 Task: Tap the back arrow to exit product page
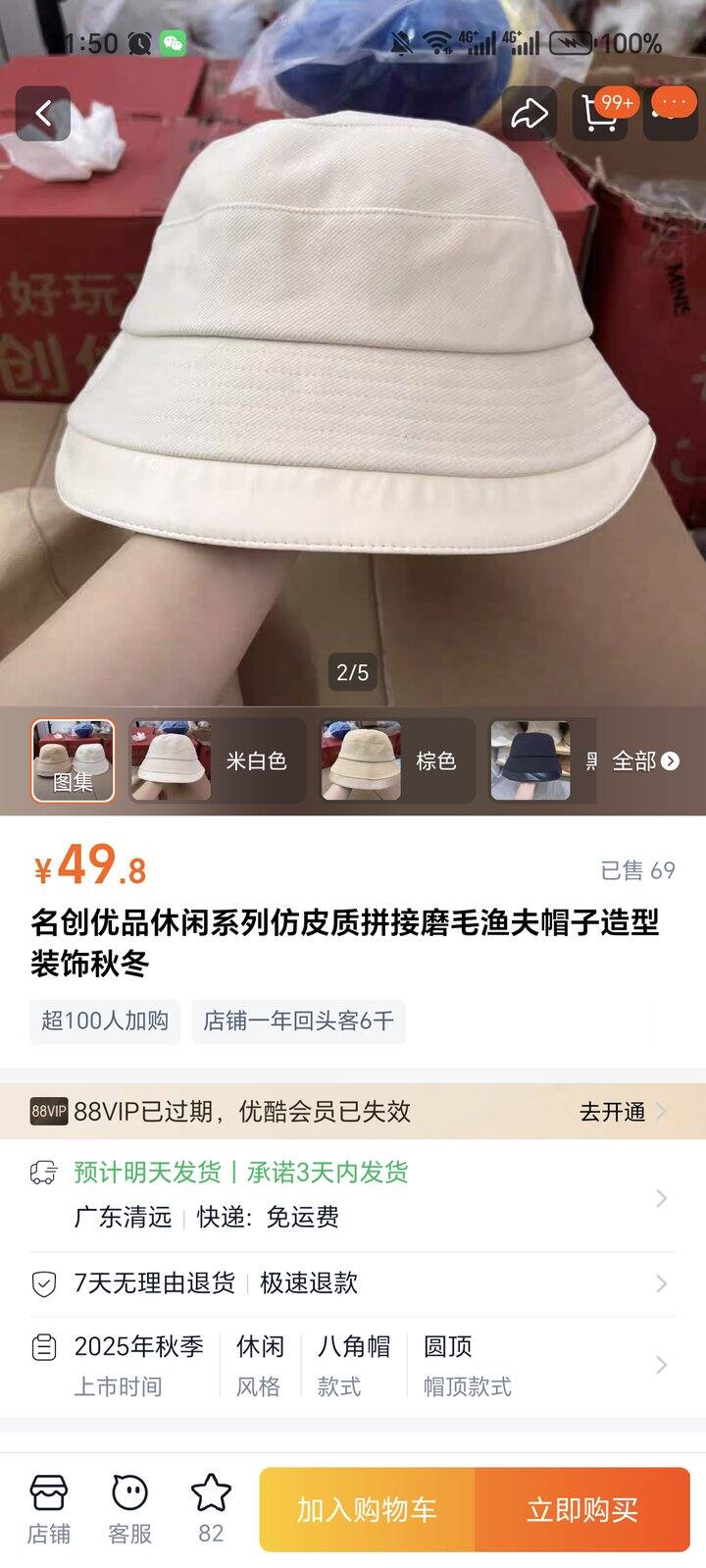coord(44,115)
